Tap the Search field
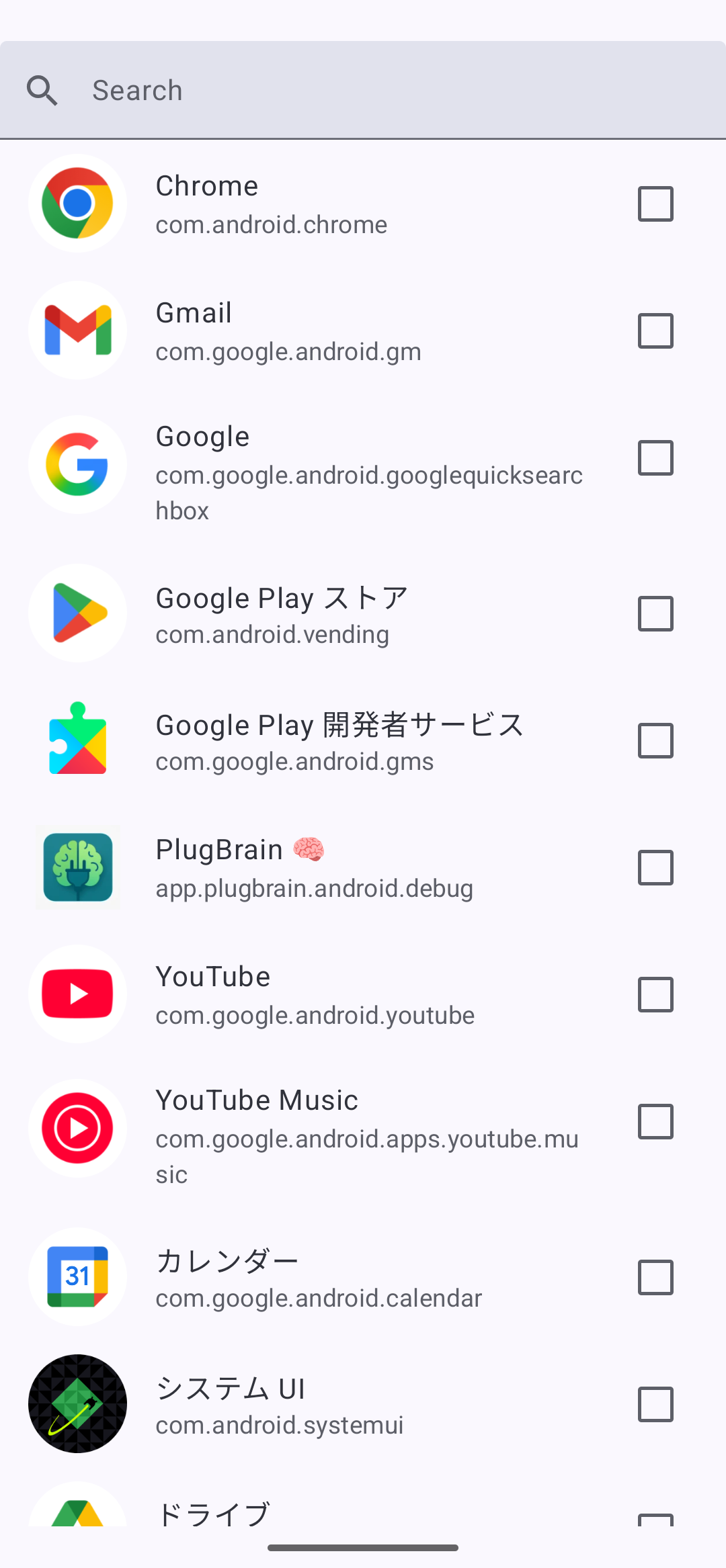Image resolution: width=726 pixels, height=1568 pixels. 363,90
